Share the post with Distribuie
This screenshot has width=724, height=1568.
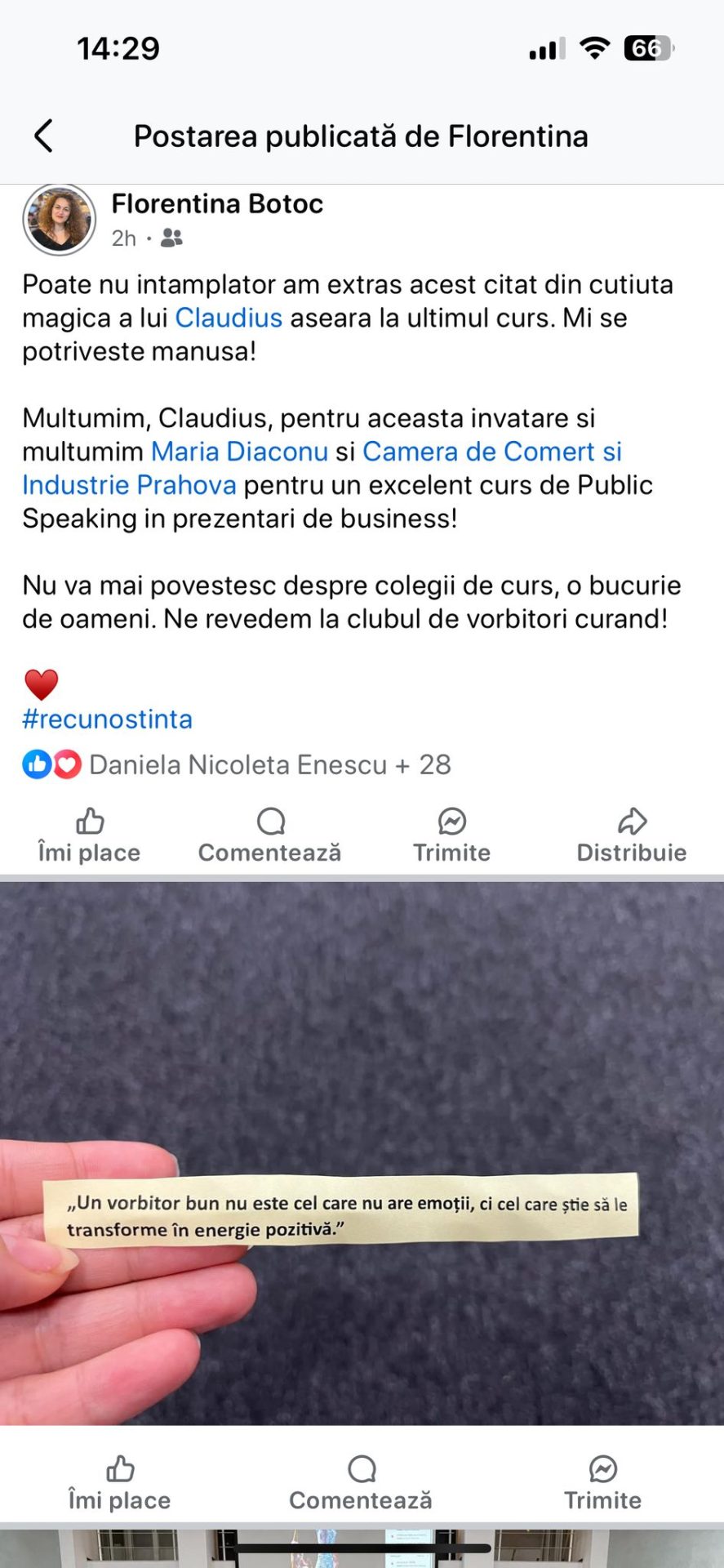click(x=632, y=835)
